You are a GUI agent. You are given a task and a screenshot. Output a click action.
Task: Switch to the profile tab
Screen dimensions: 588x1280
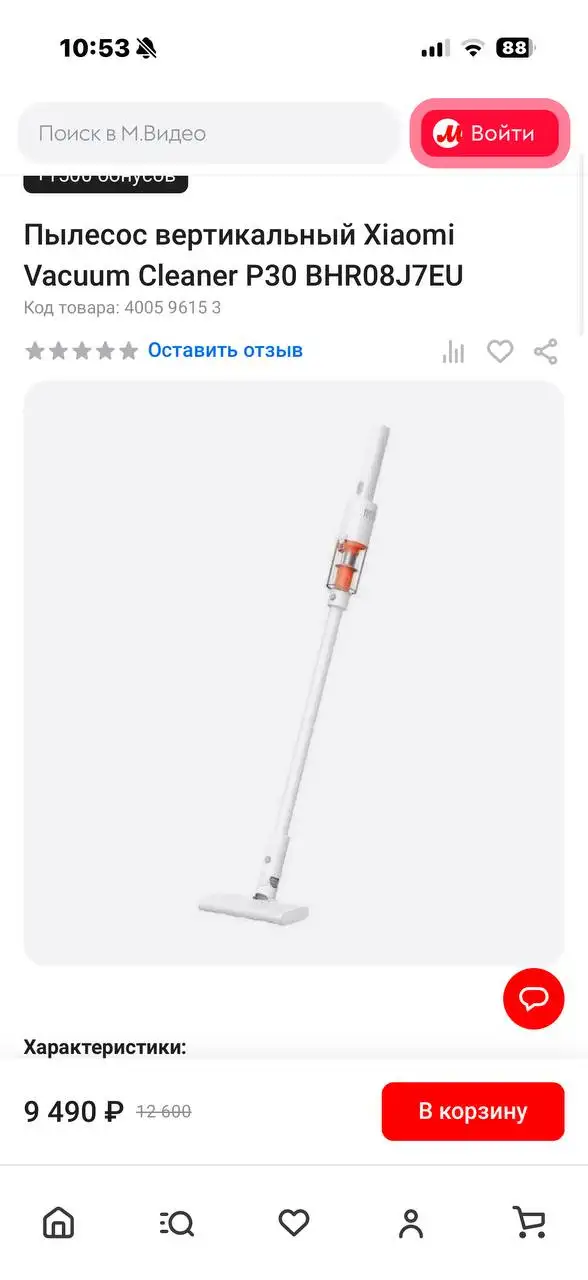pos(411,1222)
